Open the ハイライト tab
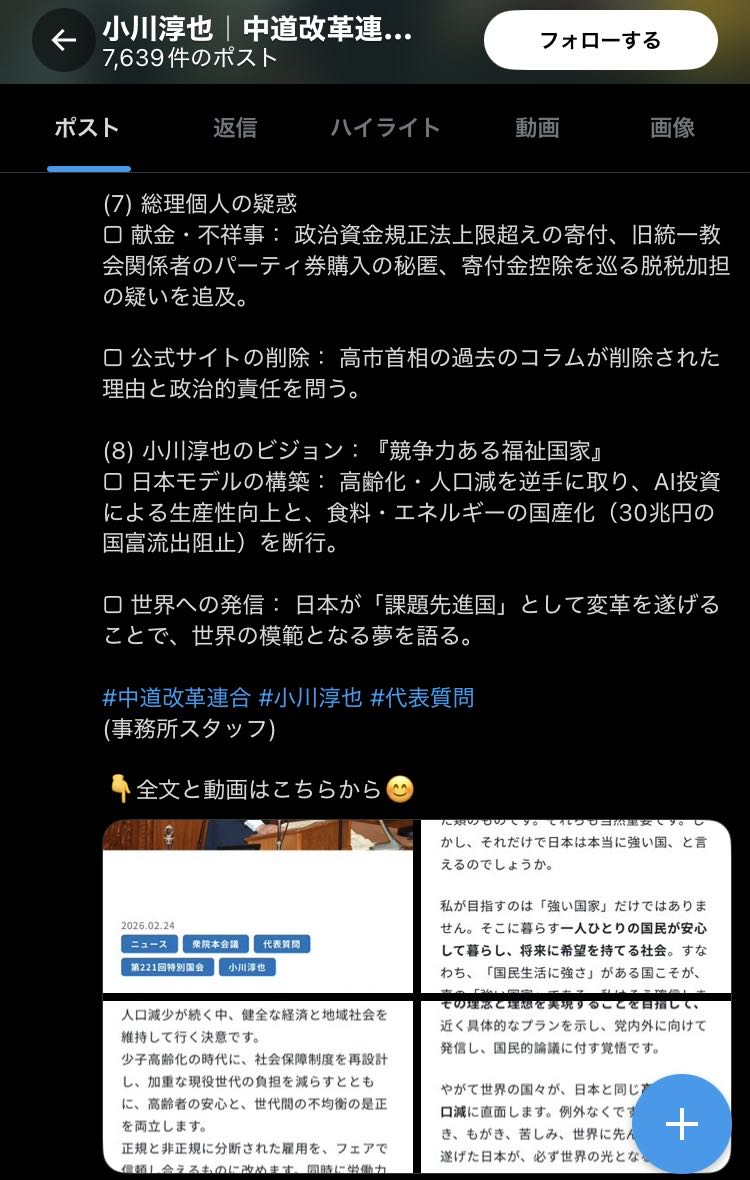The height and width of the screenshot is (1180, 750). point(385,128)
